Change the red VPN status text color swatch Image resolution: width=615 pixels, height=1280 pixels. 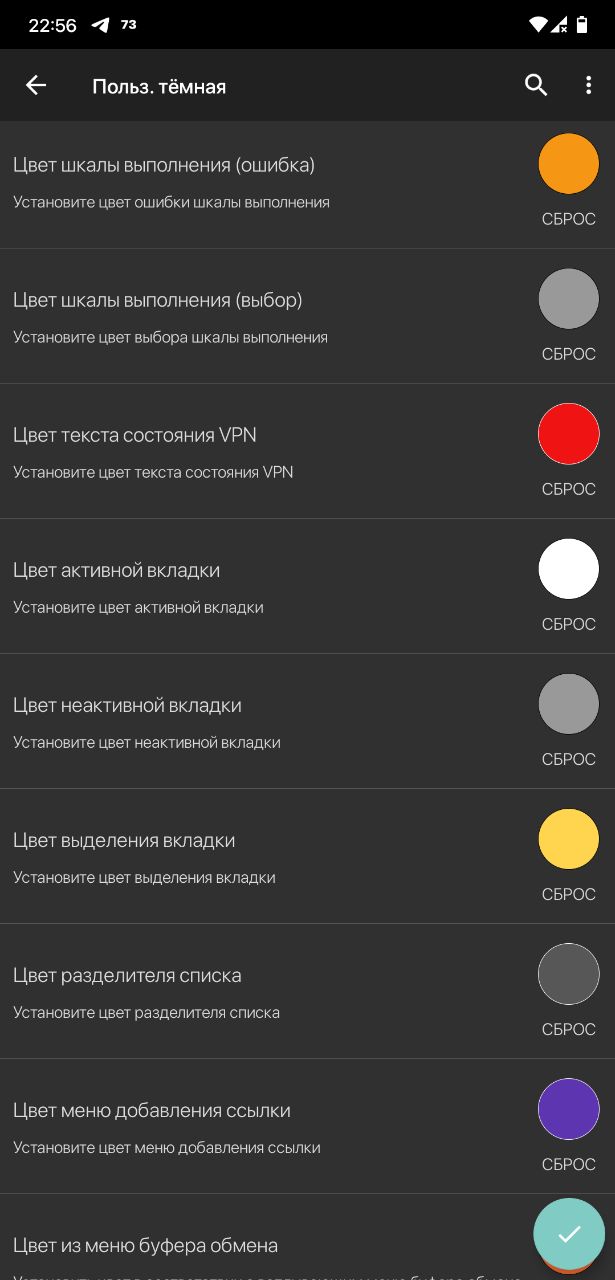point(568,434)
